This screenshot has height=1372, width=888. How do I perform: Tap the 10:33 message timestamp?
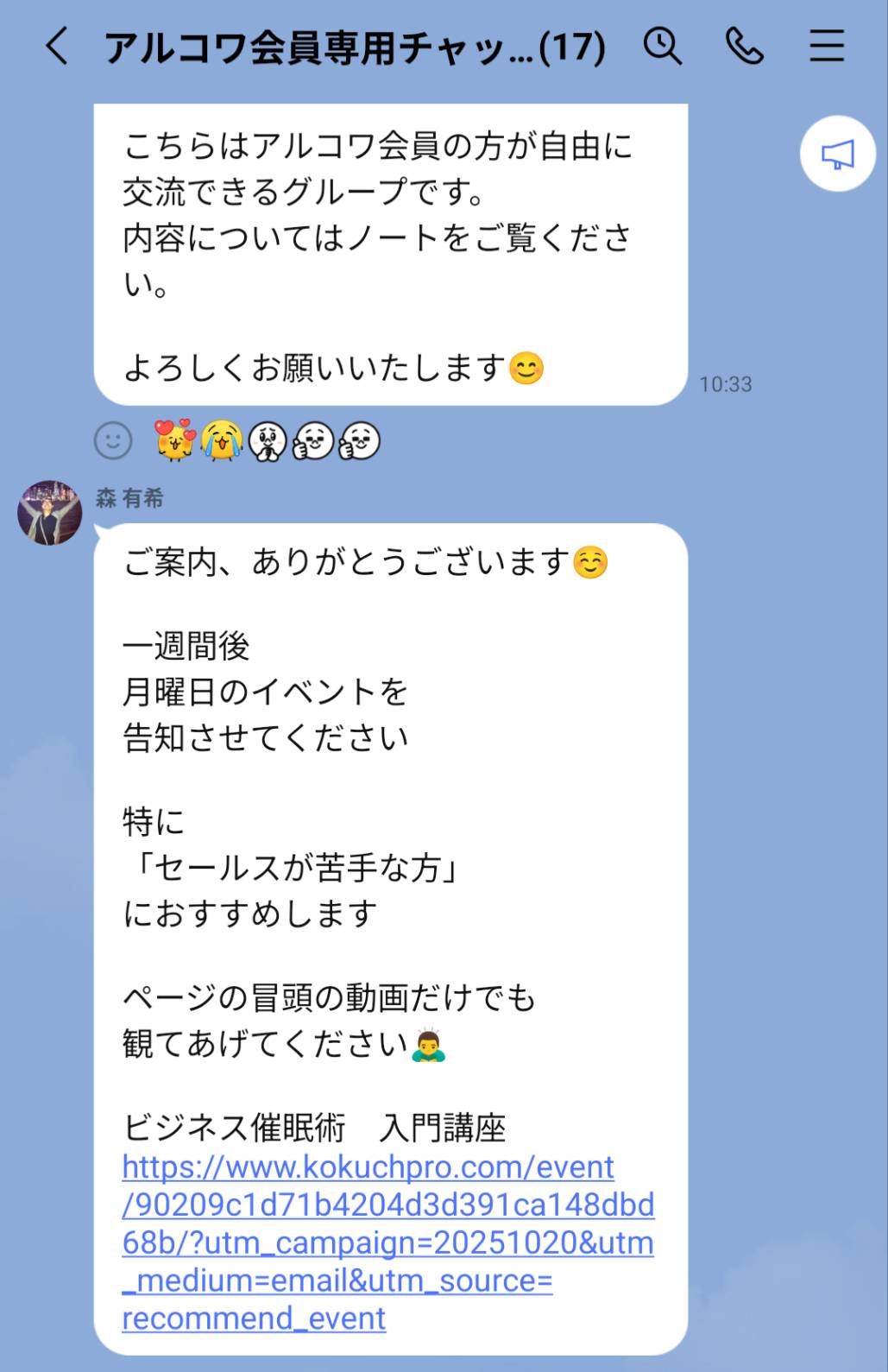coord(727,383)
